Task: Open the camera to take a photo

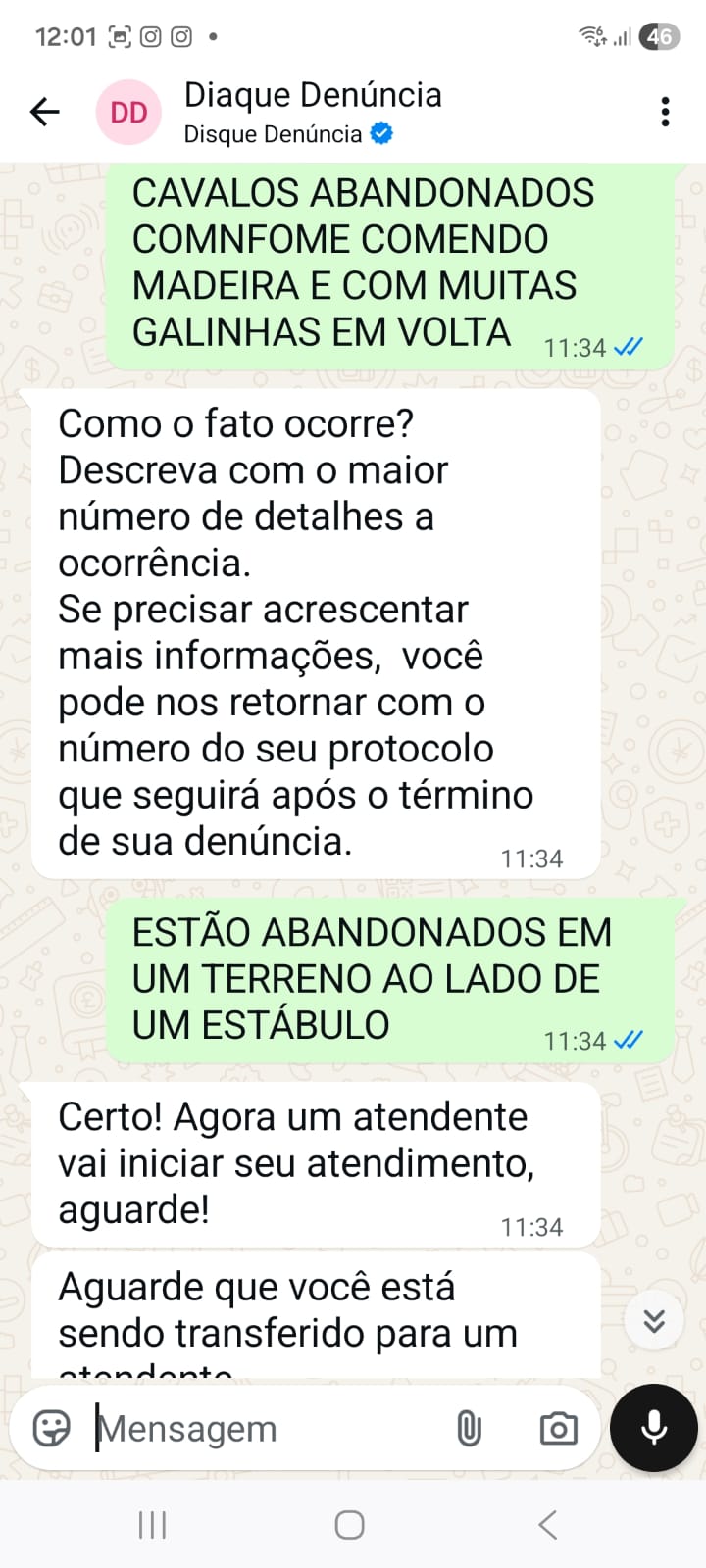Action: 558,1429
